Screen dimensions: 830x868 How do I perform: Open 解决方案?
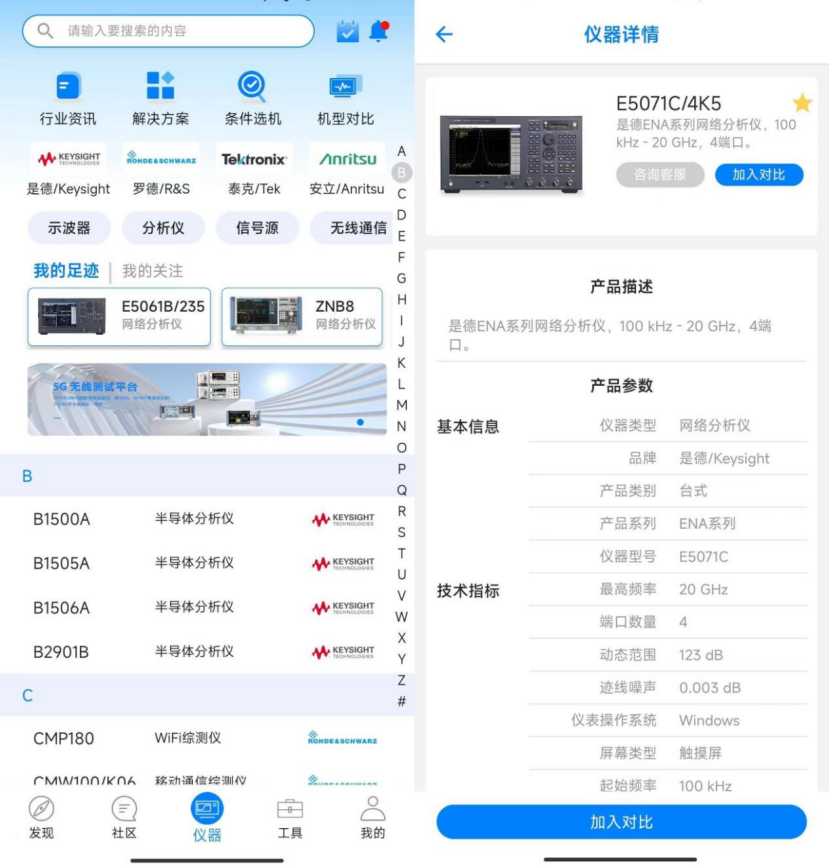point(160,98)
